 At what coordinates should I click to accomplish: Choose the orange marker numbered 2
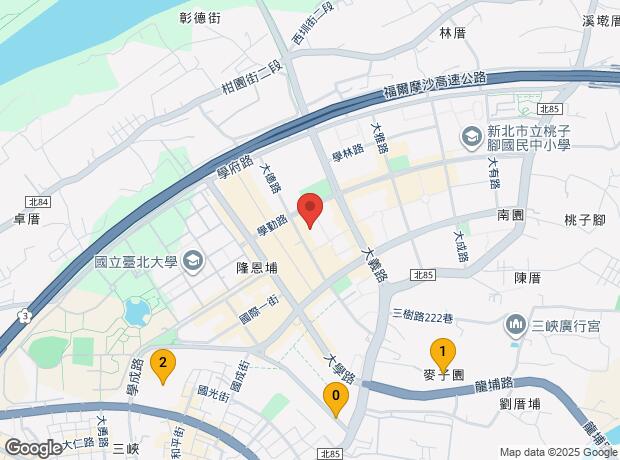[x=163, y=364]
